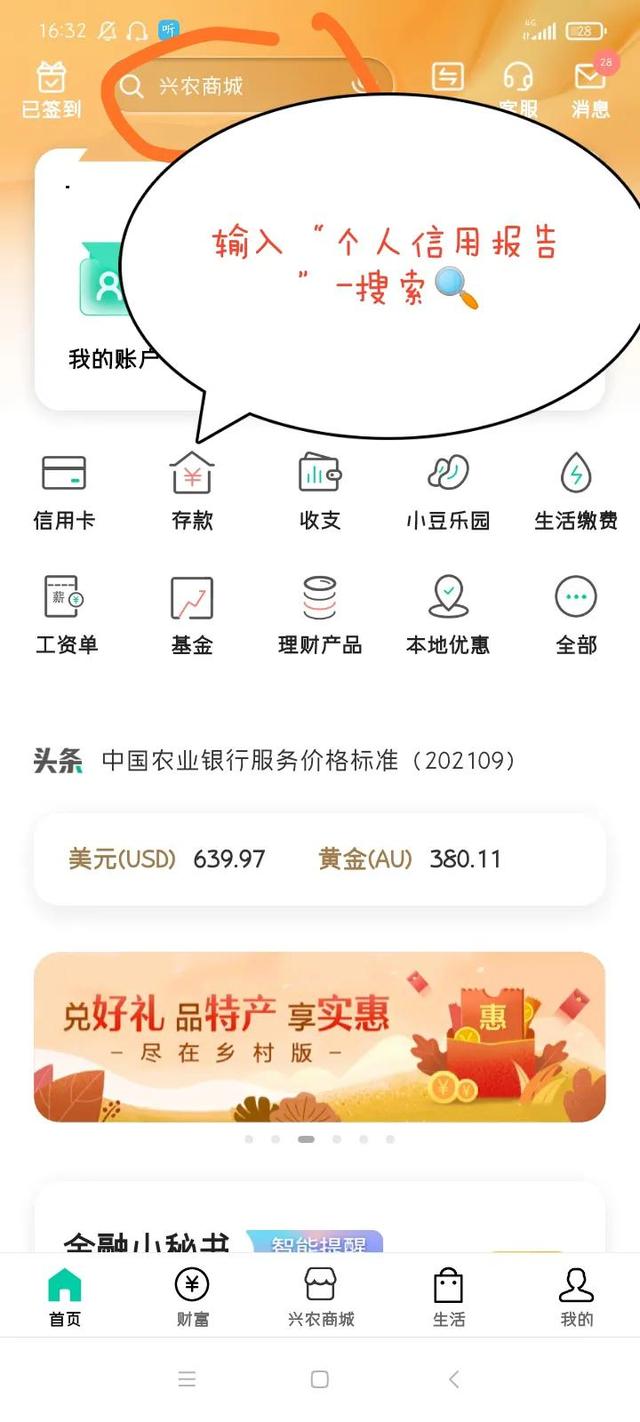Open the 消息 messages inbox

tap(590, 89)
